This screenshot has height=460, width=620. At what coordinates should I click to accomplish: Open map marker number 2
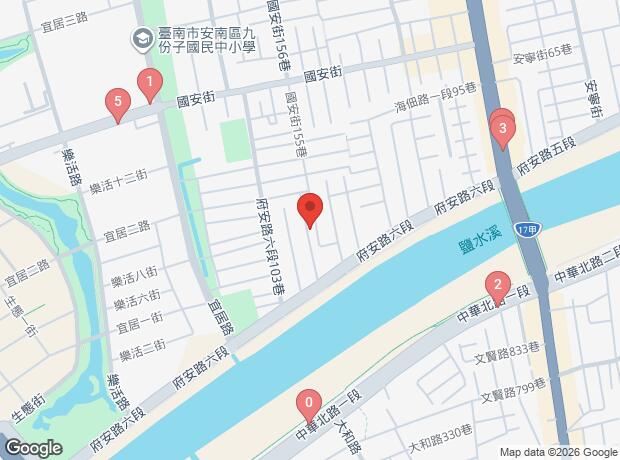tap(498, 288)
